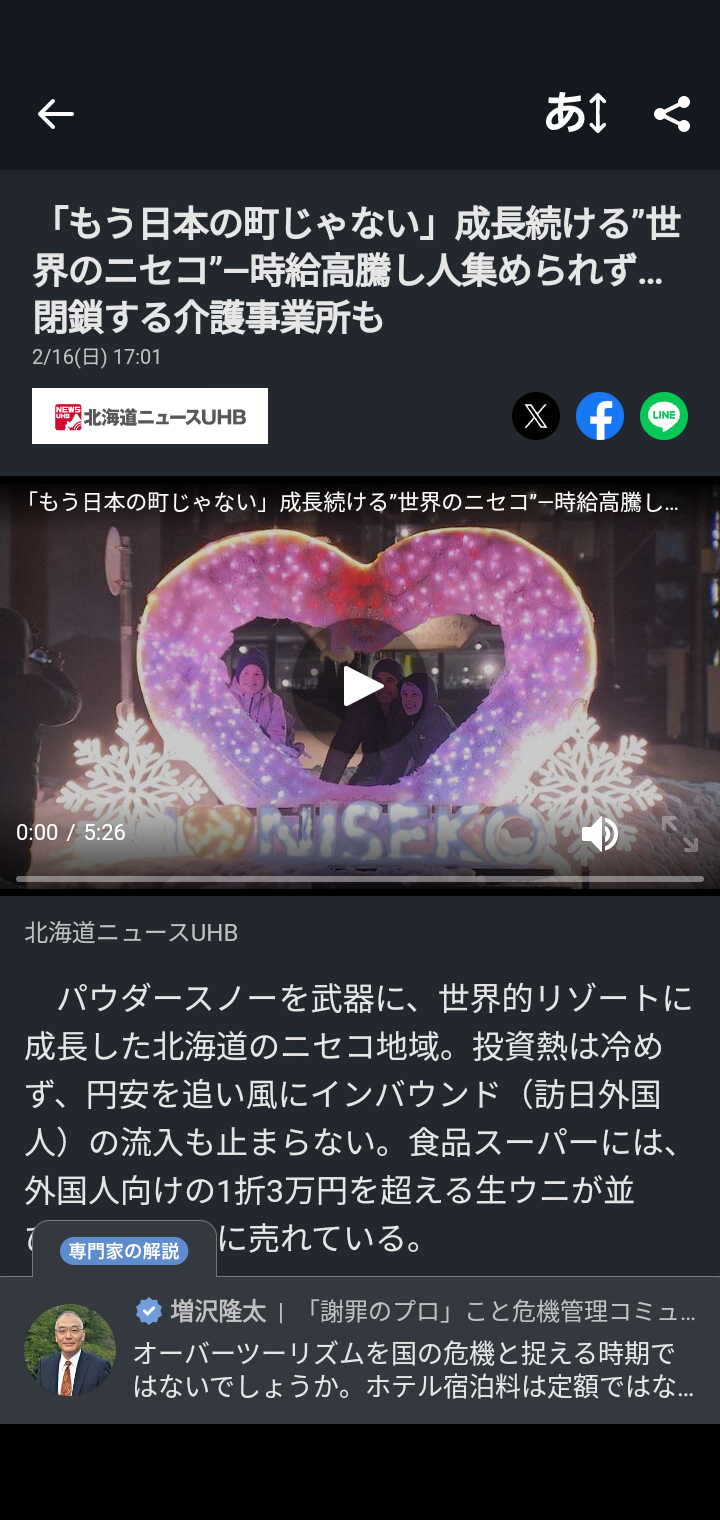Change the article text size

click(x=576, y=114)
